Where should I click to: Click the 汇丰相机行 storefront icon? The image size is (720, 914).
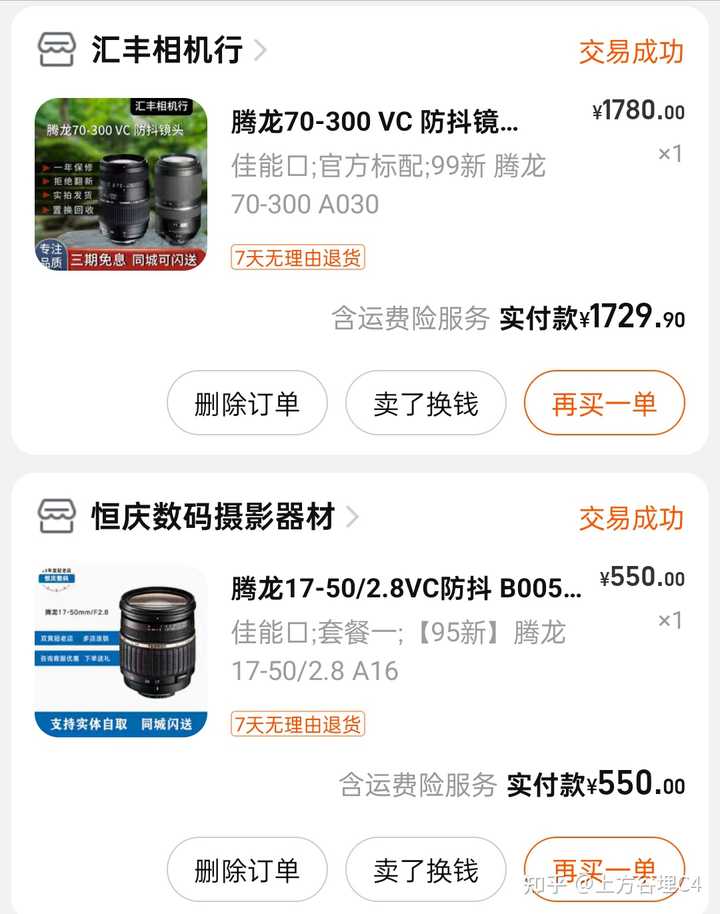pyautogui.click(x=59, y=49)
